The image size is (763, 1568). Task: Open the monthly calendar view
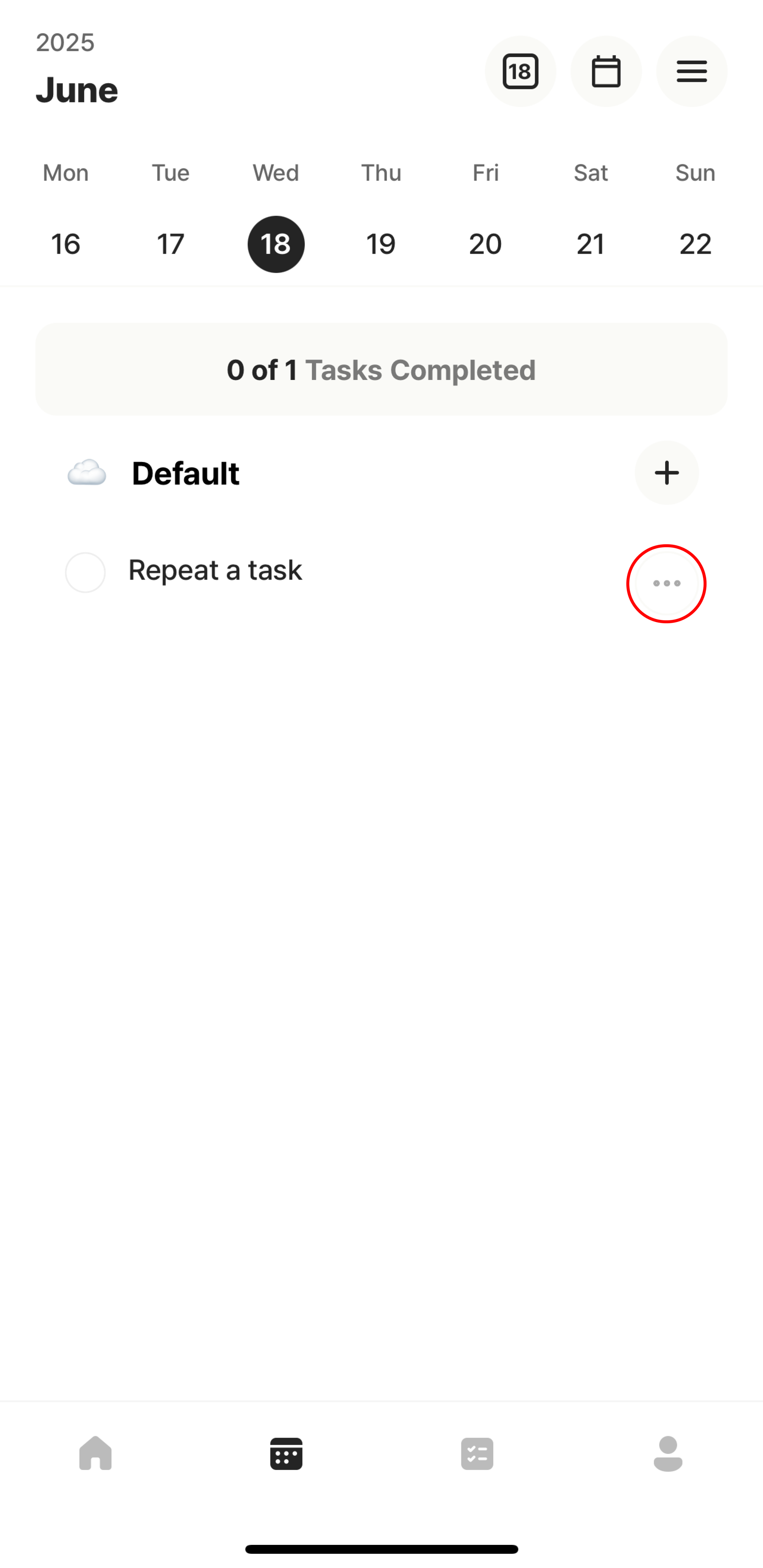click(x=606, y=71)
